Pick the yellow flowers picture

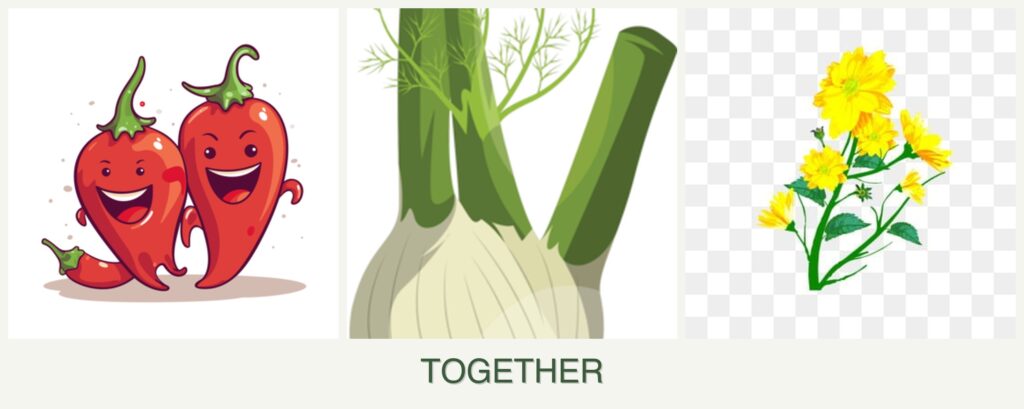coord(850,174)
